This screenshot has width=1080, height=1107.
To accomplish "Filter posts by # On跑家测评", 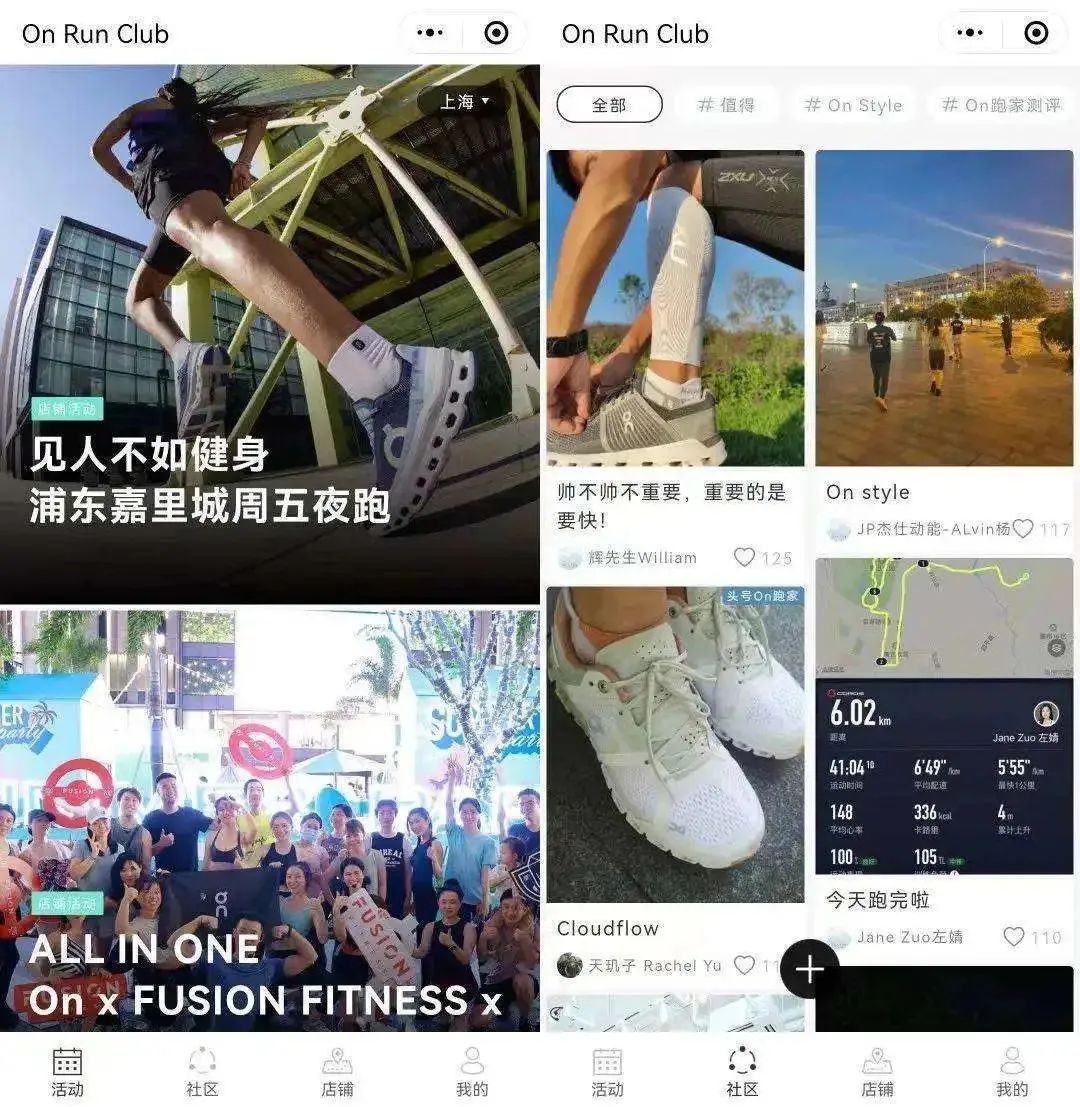I will pos(1001,105).
